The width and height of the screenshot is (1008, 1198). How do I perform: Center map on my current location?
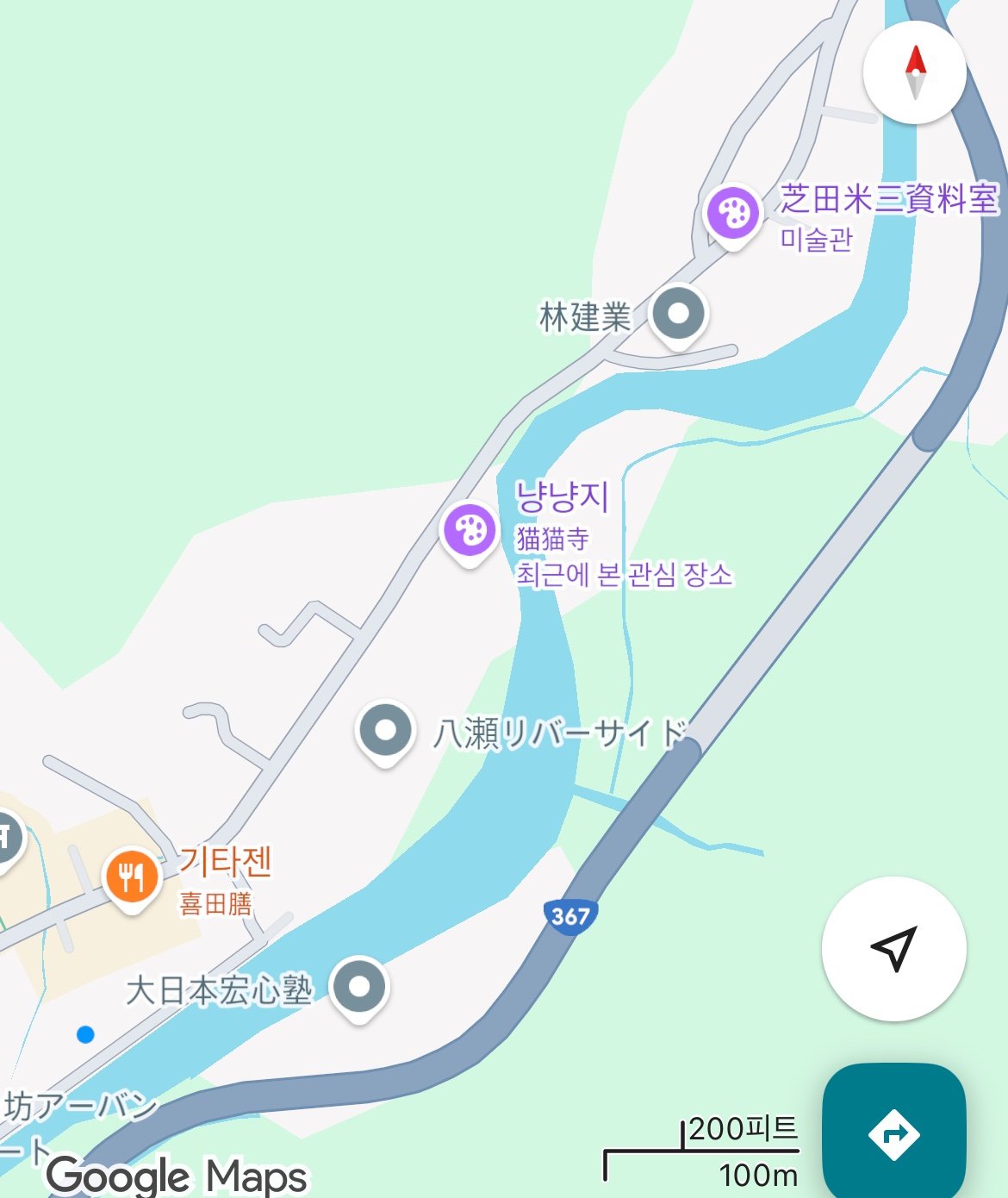893,948
